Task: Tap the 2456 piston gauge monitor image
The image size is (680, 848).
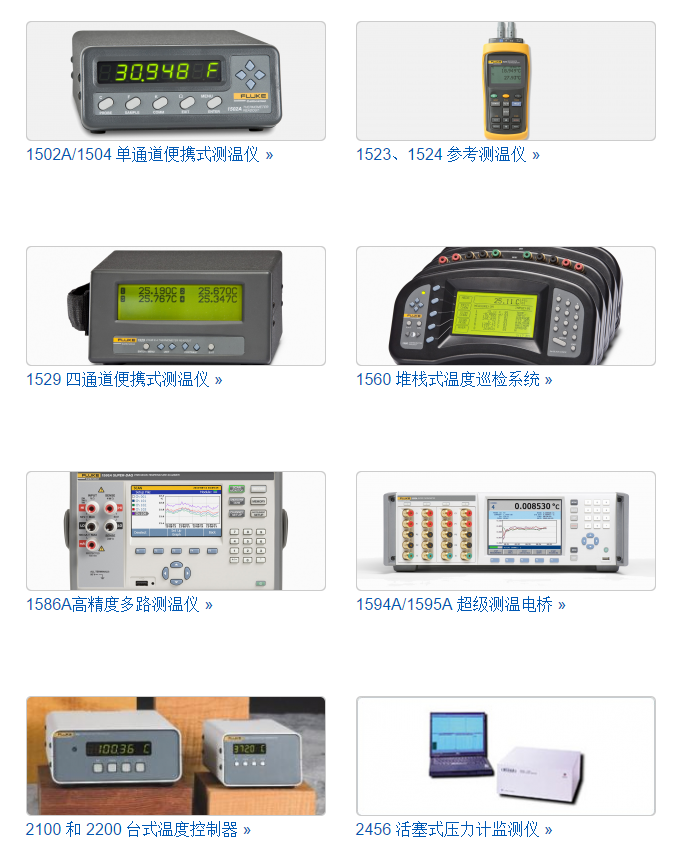Action: [x=505, y=756]
